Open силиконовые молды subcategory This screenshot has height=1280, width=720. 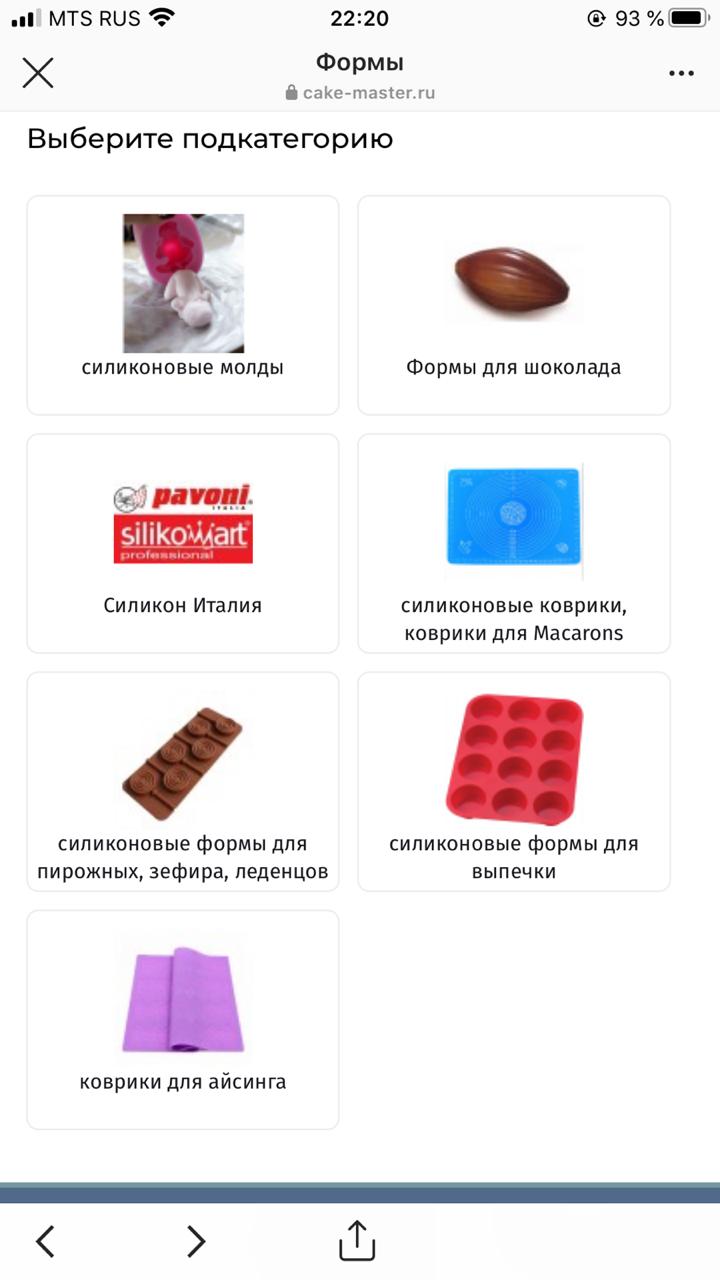(x=183, y=305)
